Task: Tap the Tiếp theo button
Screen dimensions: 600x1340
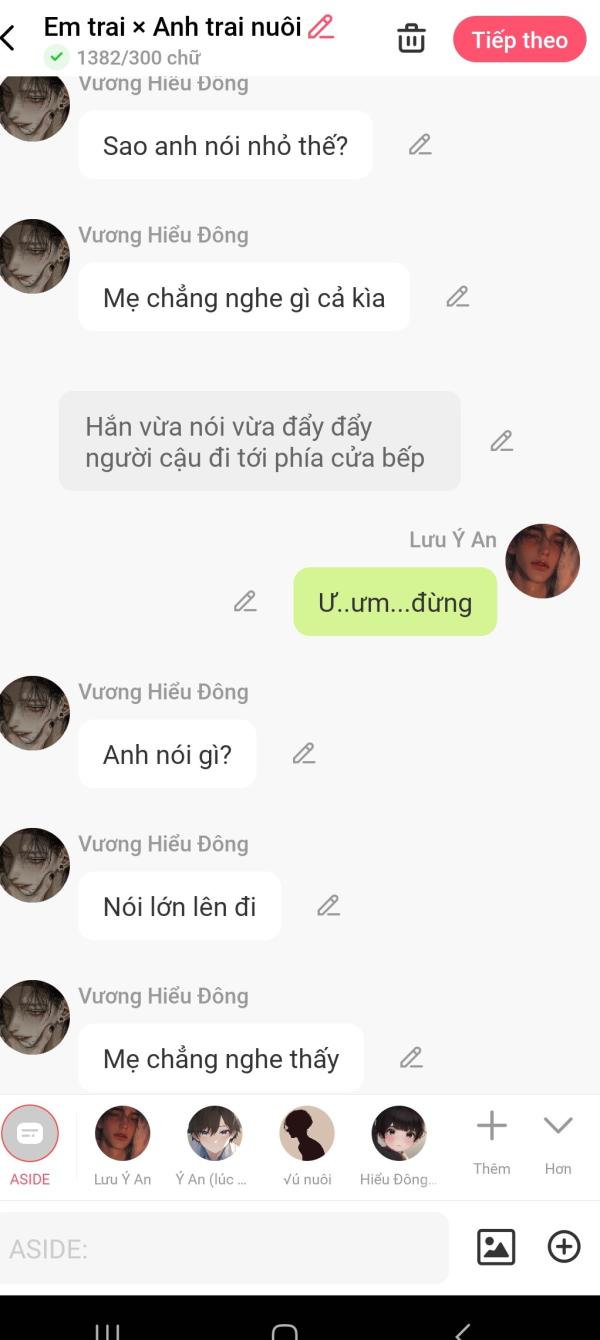Action: (519, 40)
